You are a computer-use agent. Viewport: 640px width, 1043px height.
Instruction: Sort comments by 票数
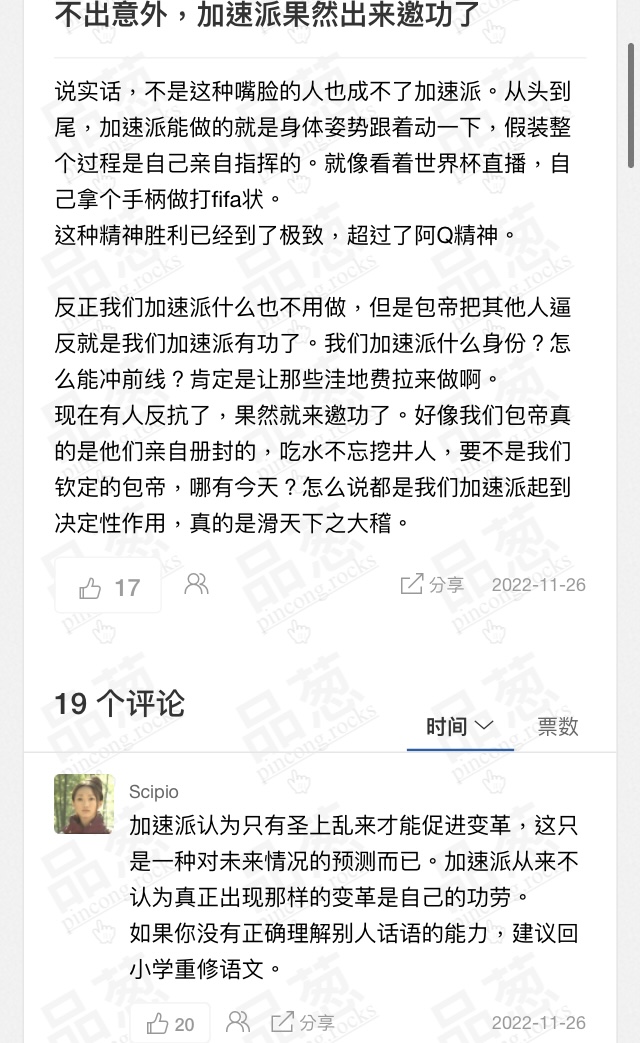point(558,726)
